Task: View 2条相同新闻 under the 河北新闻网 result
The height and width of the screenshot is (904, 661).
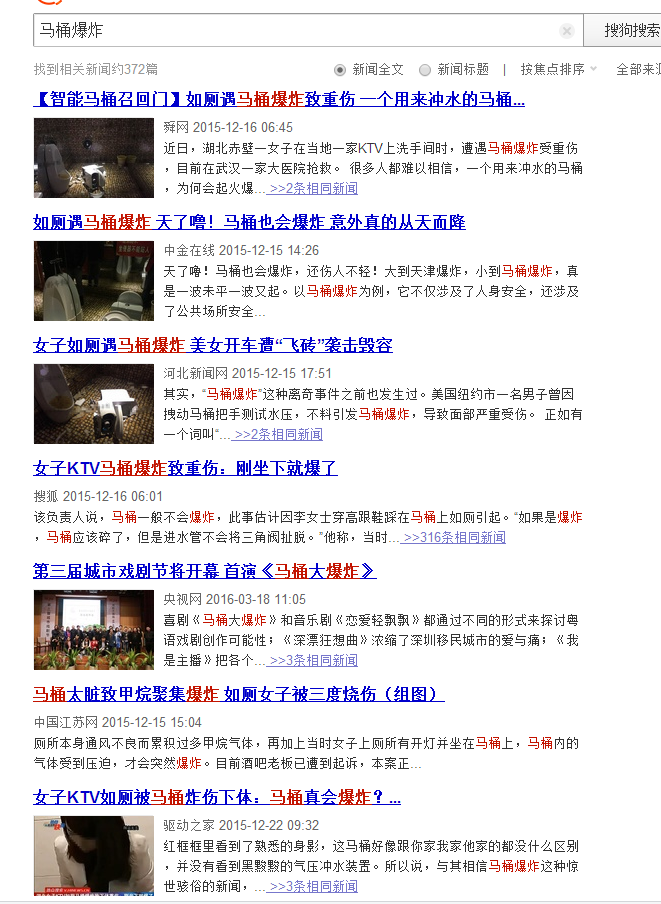Action: pyautogui.click(x=278, y=434)
